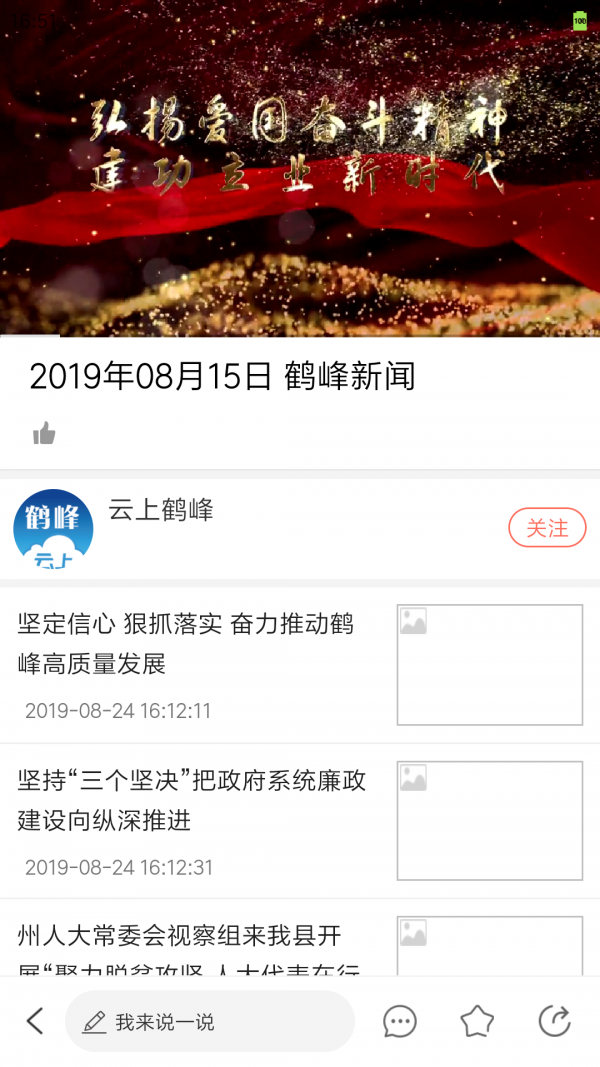This screenshot has width=600, height=1067.
Task: Play the 鹤峰新闻 video at top
Action: tap(300, 168)
